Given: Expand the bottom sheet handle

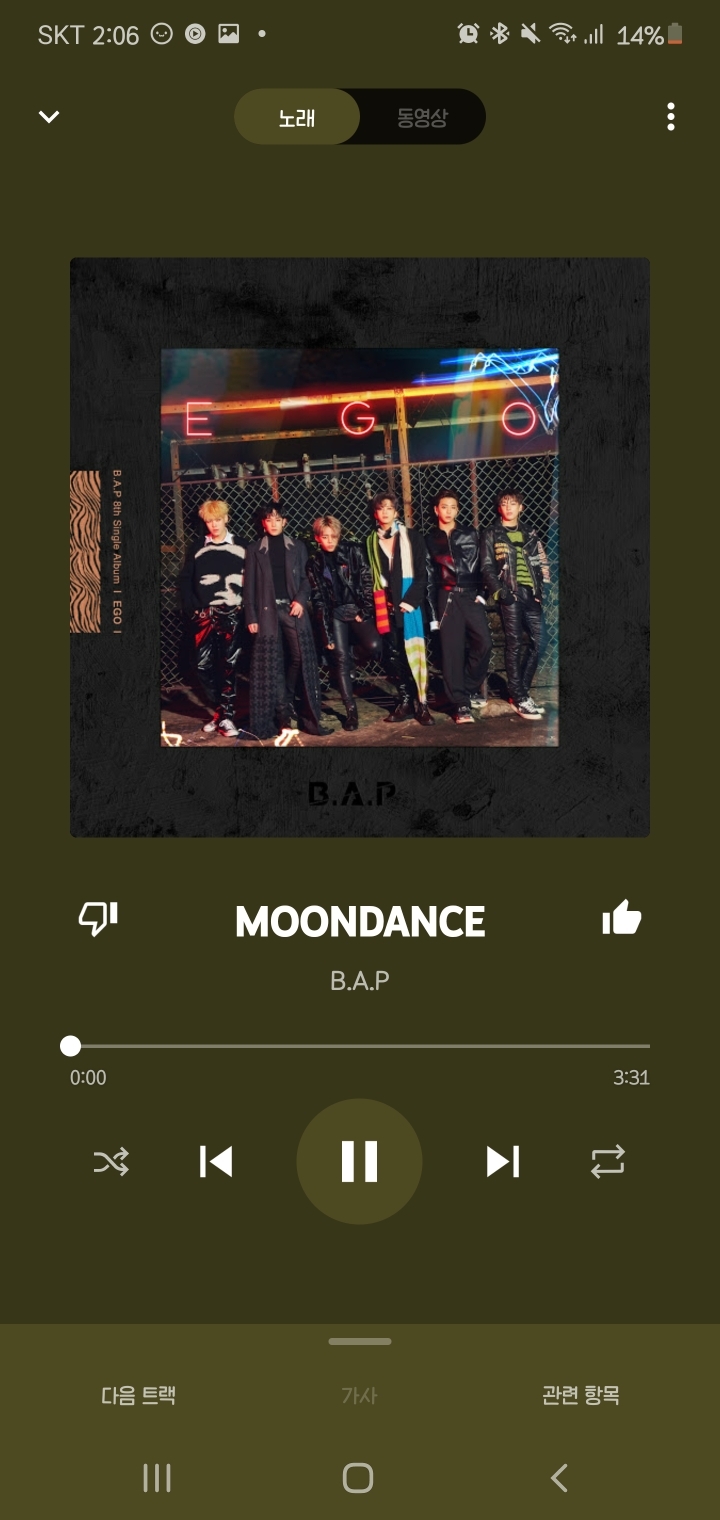Looking at the screenshot, I should [x=360, y=1342].
